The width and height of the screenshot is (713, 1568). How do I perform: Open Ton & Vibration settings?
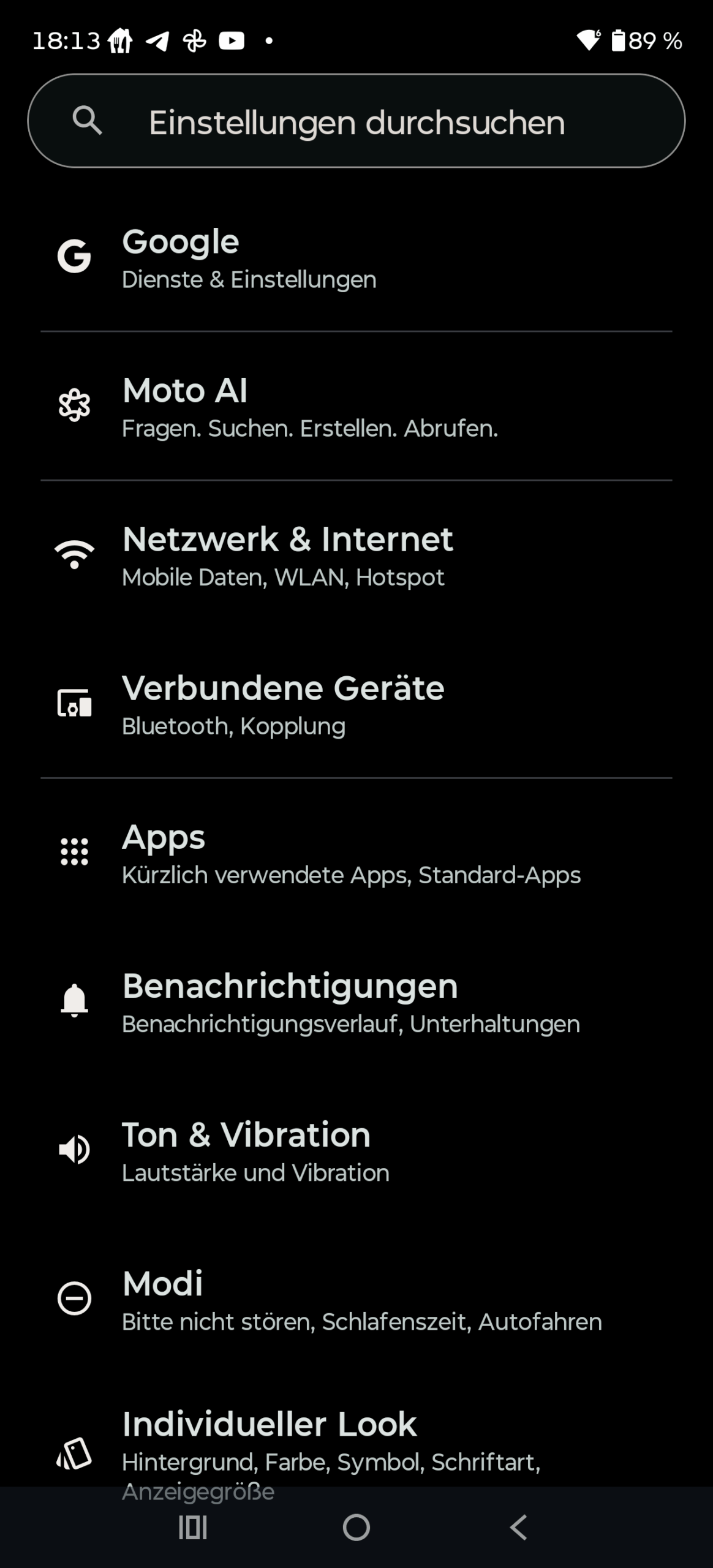(356, 1150)
